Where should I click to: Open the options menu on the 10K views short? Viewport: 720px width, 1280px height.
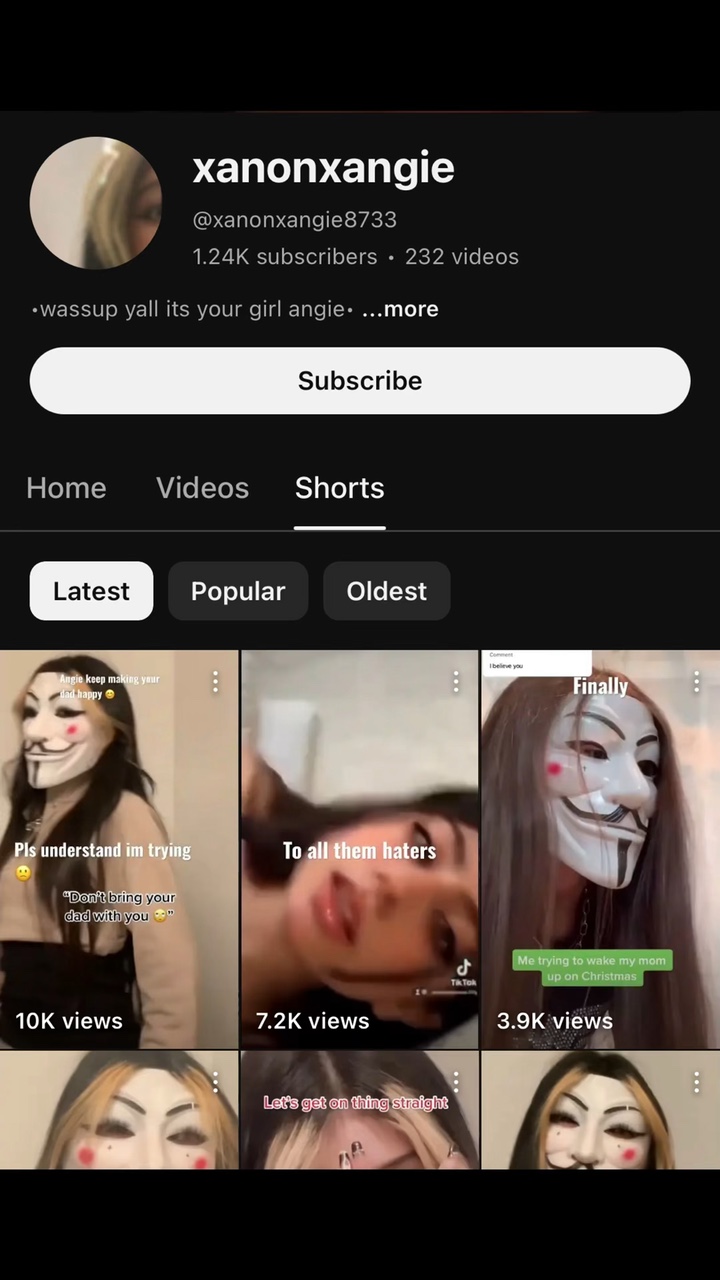215,682
